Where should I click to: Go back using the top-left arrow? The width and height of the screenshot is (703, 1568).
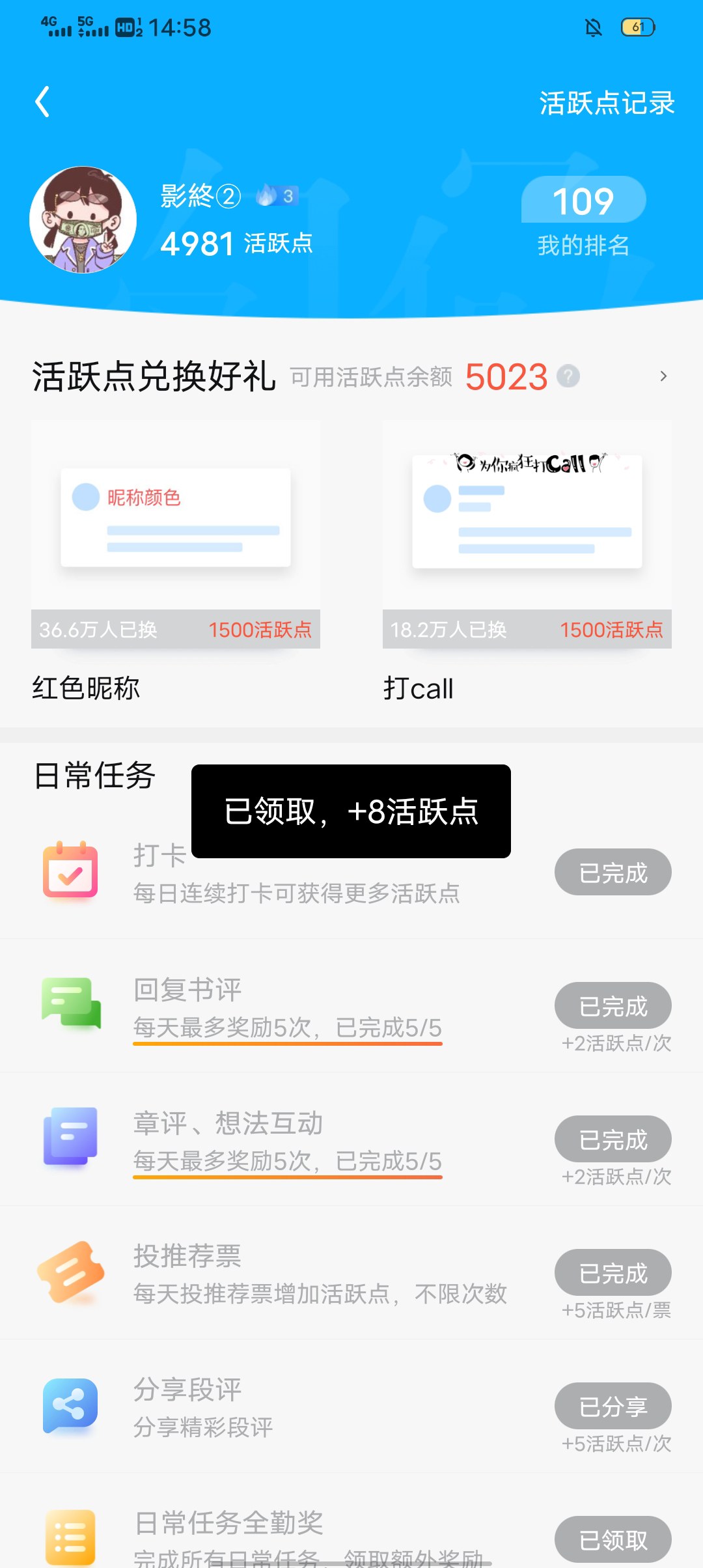point(43,102)
